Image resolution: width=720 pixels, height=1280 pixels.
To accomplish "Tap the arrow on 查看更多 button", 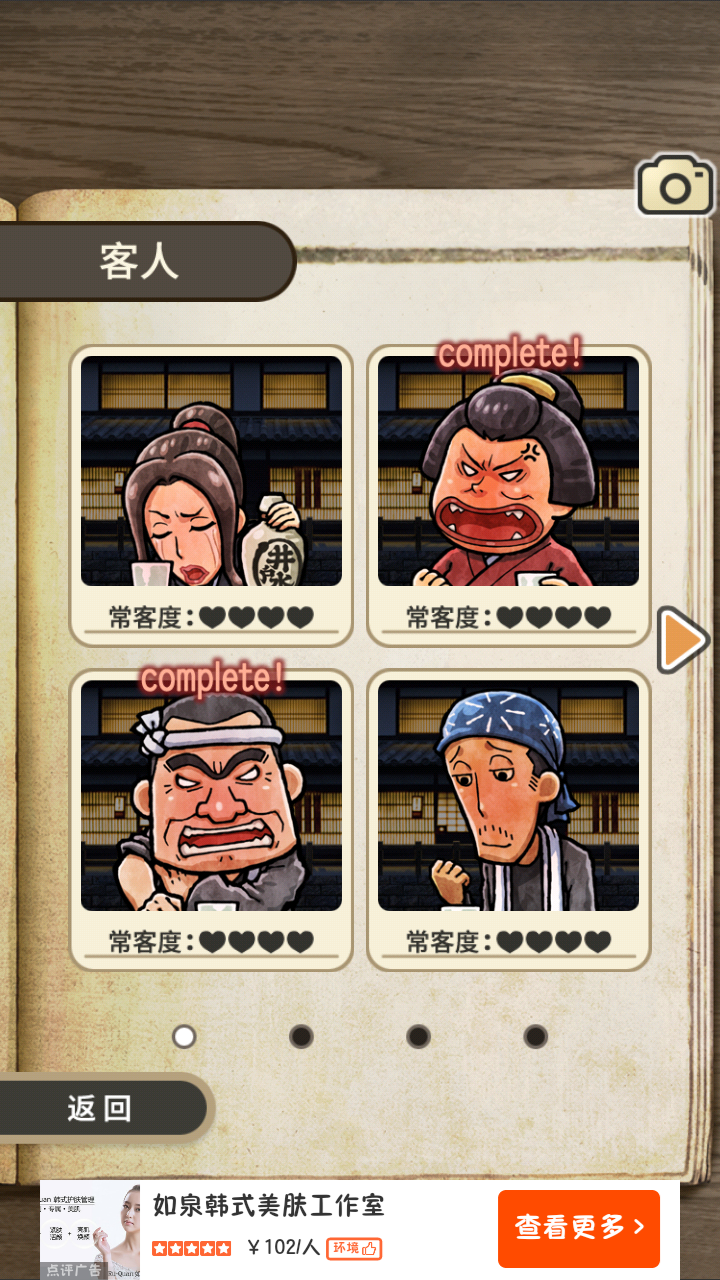I will click(640, 1229).
